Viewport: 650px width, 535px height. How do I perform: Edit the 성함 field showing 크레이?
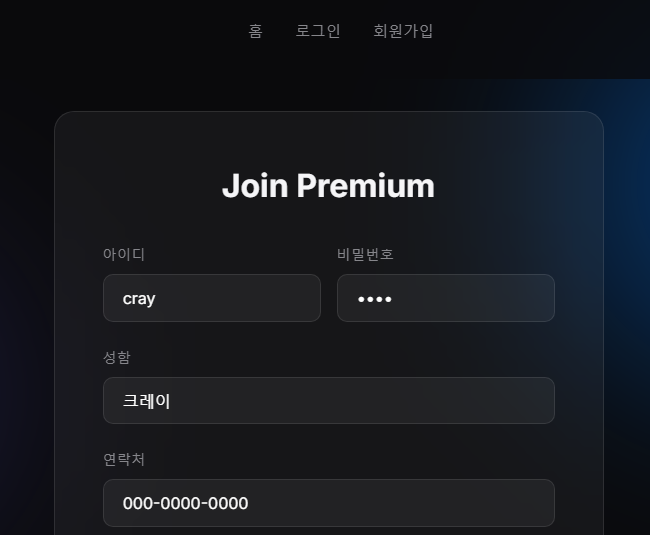(x=328, y=400)
